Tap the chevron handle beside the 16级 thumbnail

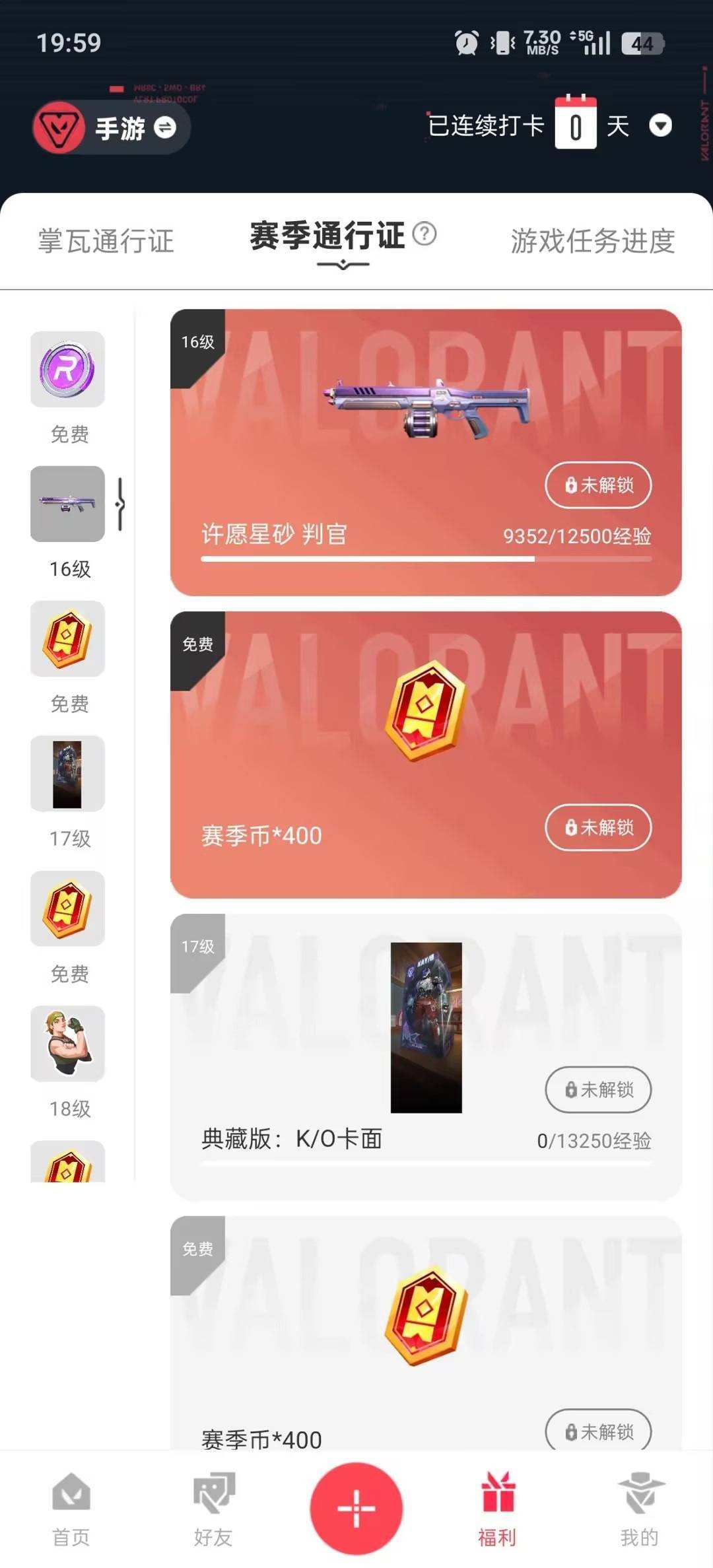click(x=121, y=505)
